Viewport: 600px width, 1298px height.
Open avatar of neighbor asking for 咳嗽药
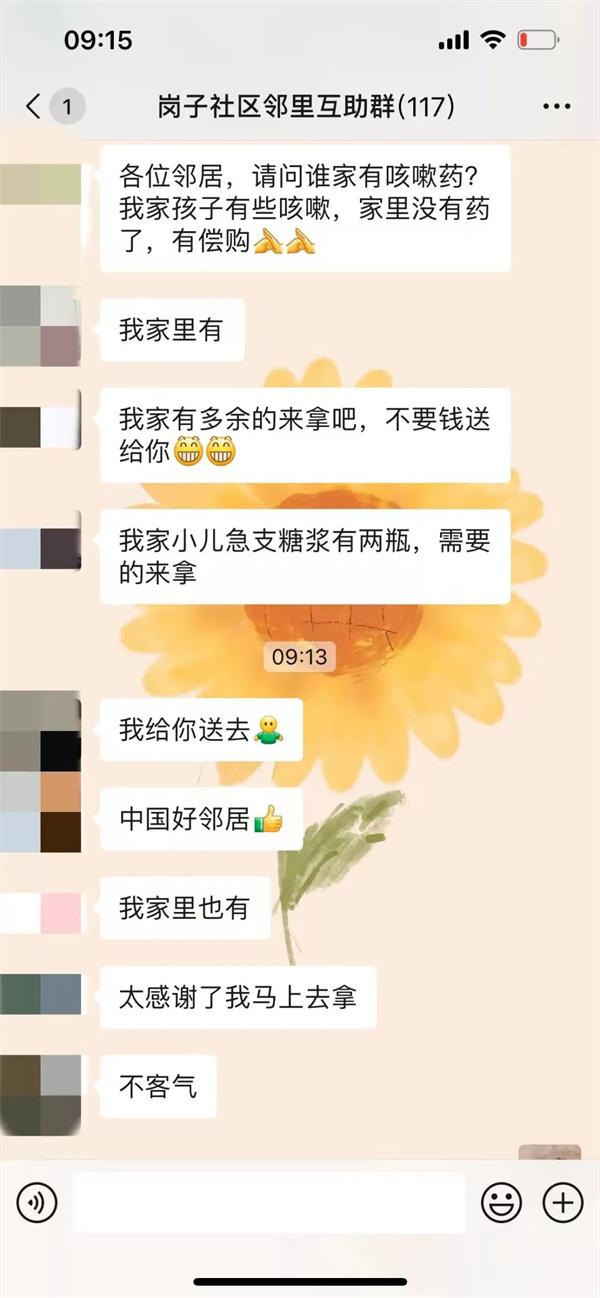(x=40, y=186)
